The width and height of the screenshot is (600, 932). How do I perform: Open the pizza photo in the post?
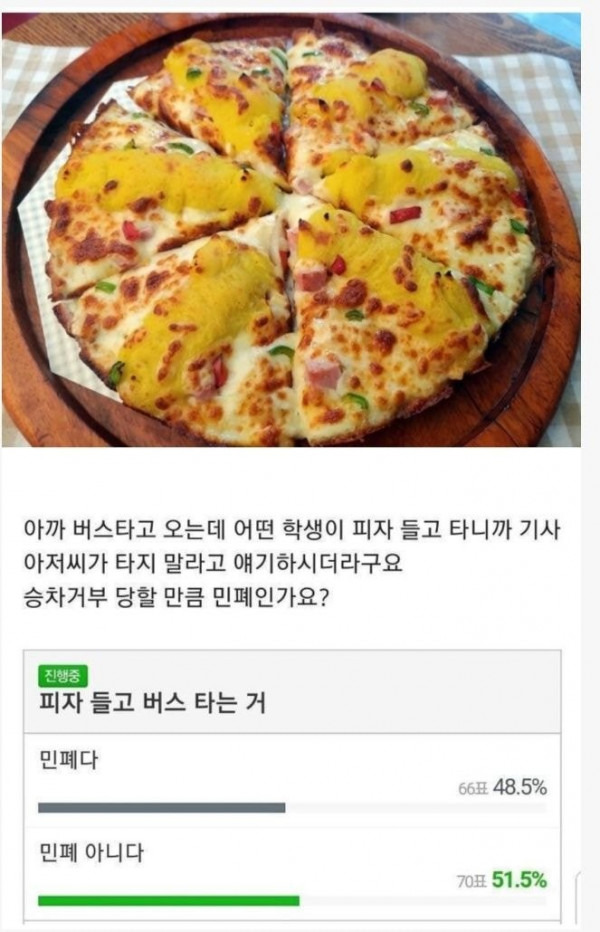[x=290, y=230]
